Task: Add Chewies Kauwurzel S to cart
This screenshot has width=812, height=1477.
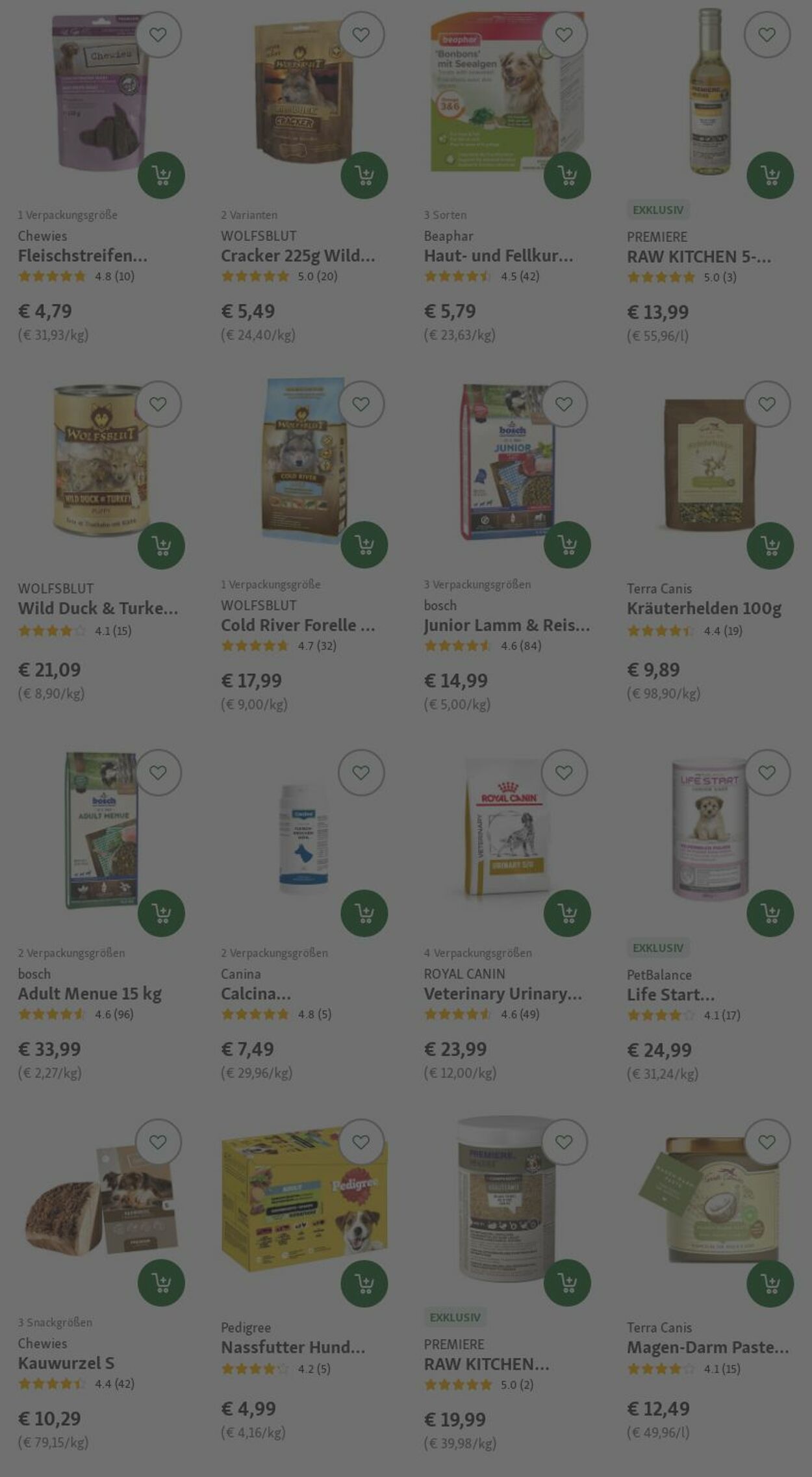Action: (161, 1282)
